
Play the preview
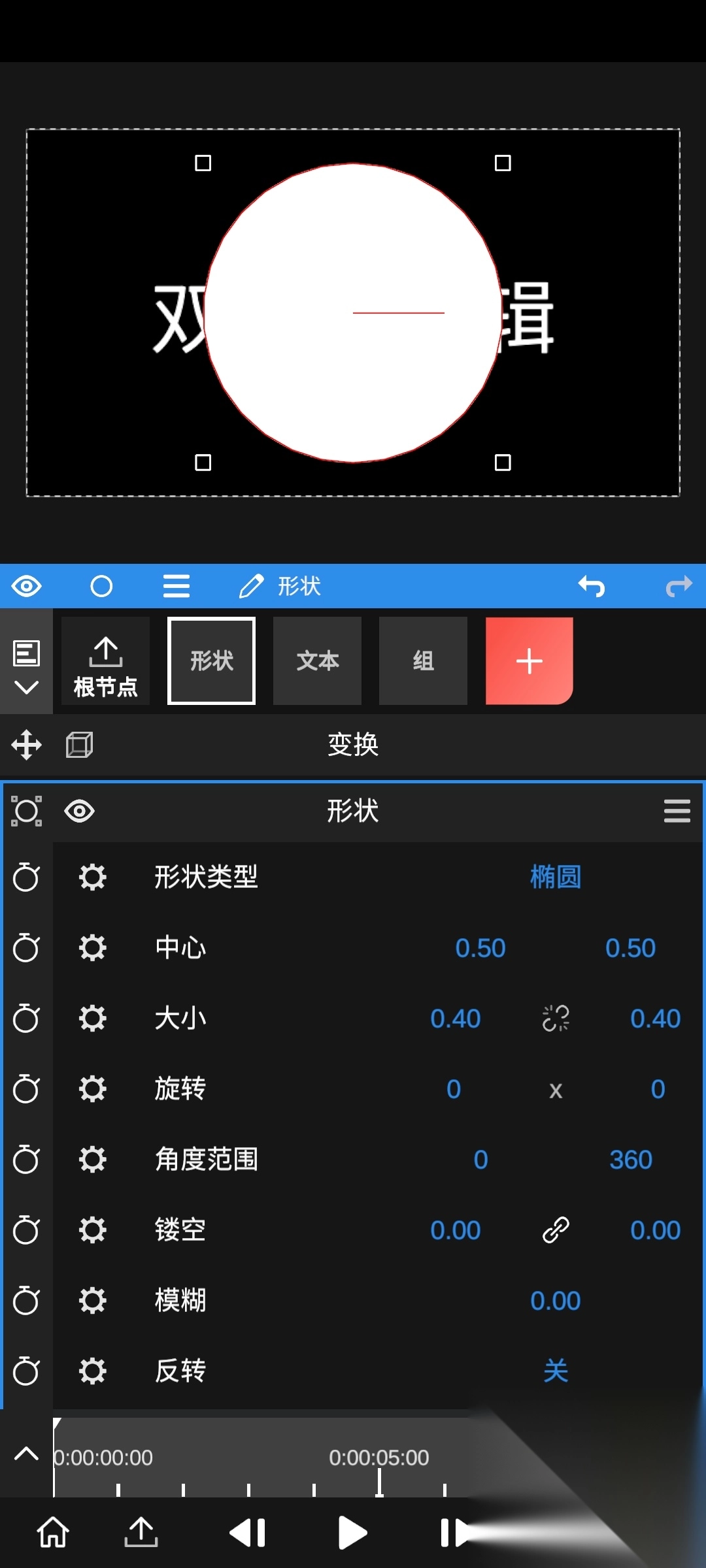pos(352,1533)
